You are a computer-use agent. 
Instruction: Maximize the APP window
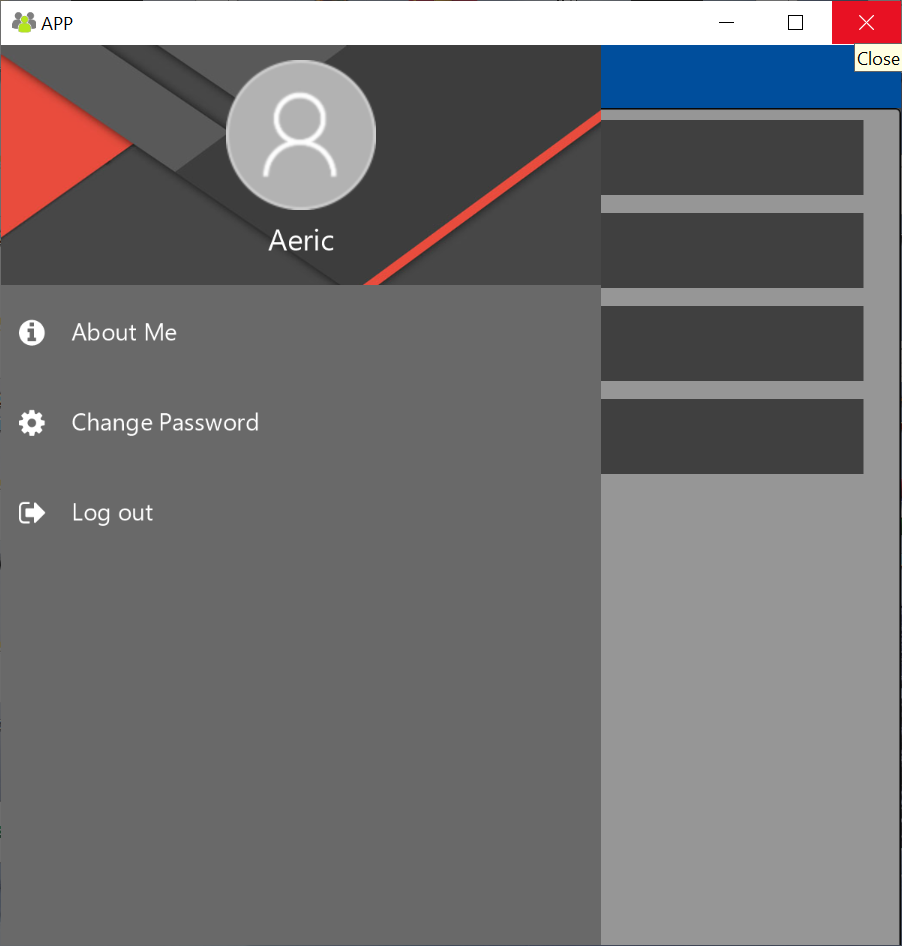796,23
